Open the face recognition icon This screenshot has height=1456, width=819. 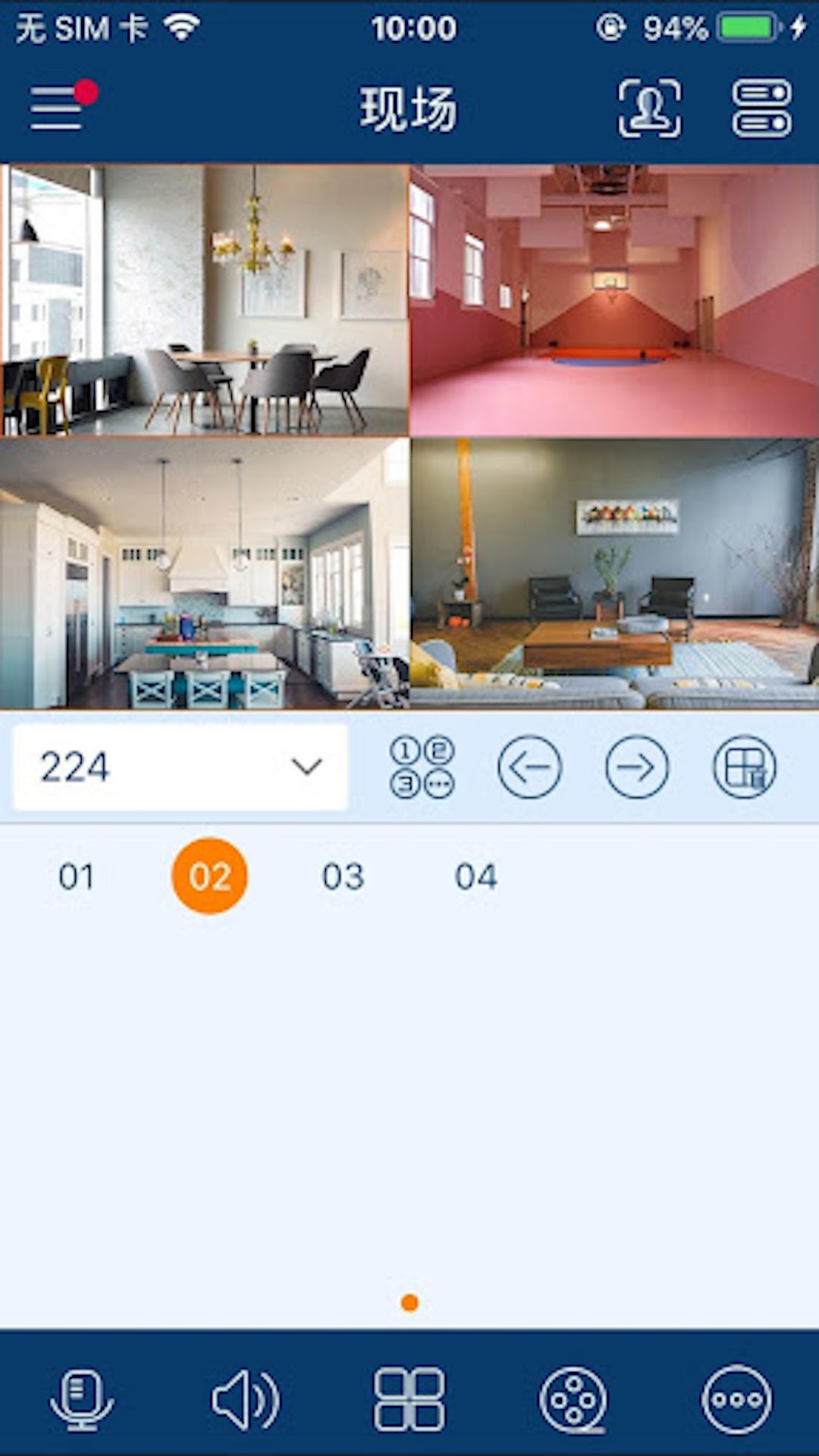point(649,108)
